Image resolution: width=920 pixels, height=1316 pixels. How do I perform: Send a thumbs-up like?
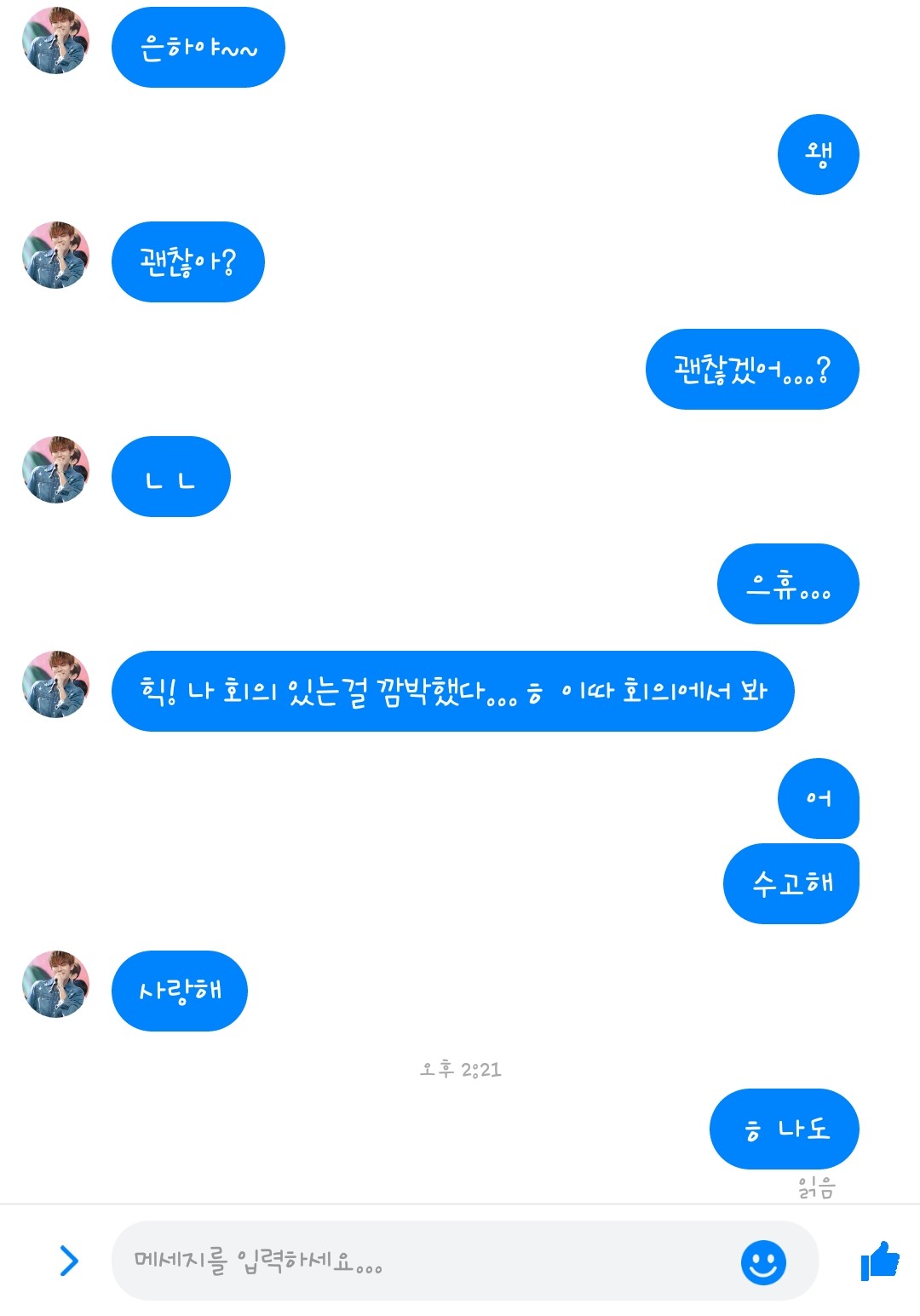tap(880, 1261)
